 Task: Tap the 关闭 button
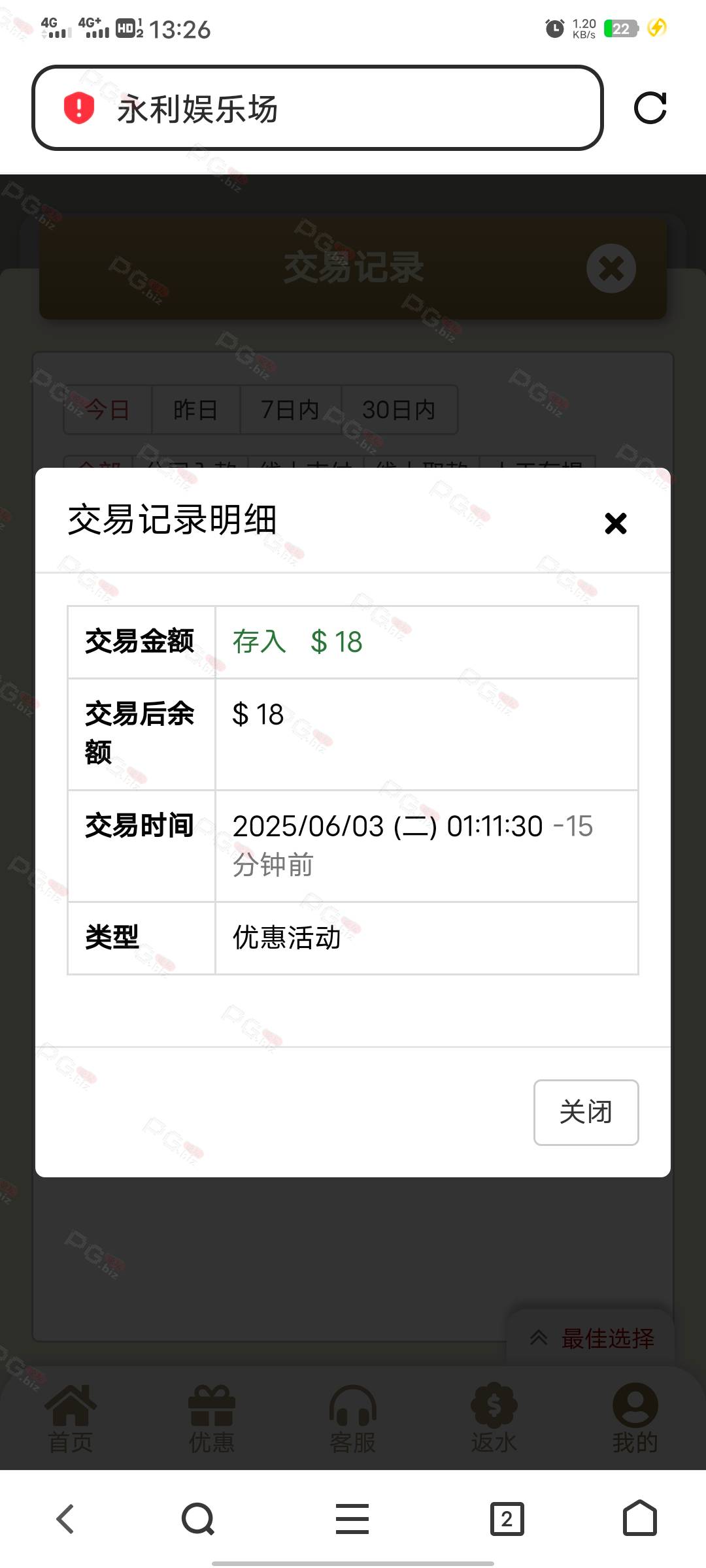586,1112
